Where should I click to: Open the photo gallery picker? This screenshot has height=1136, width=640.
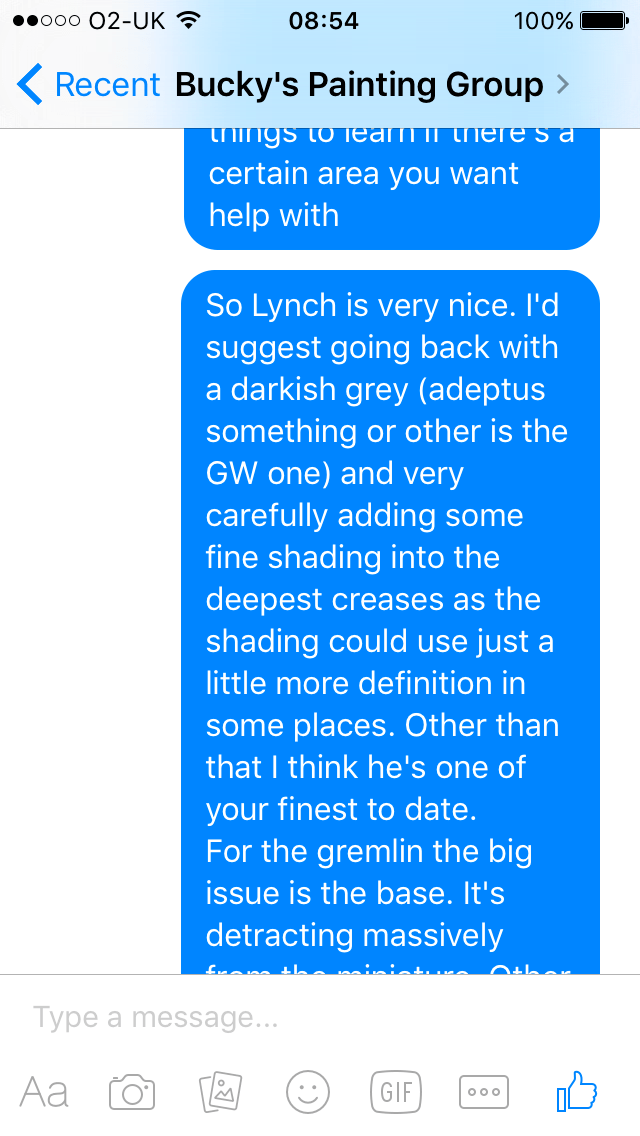point(220,1092)
